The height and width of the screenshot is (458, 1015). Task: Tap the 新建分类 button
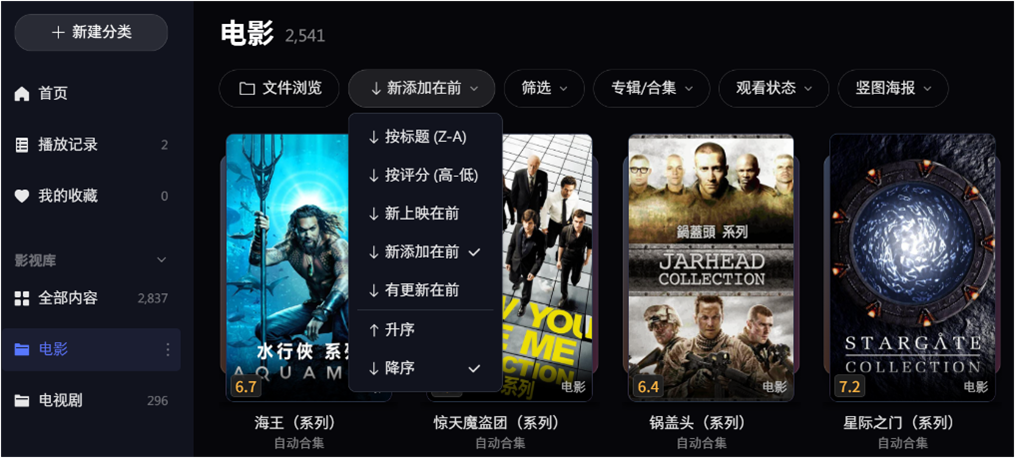tap(91, 32)
